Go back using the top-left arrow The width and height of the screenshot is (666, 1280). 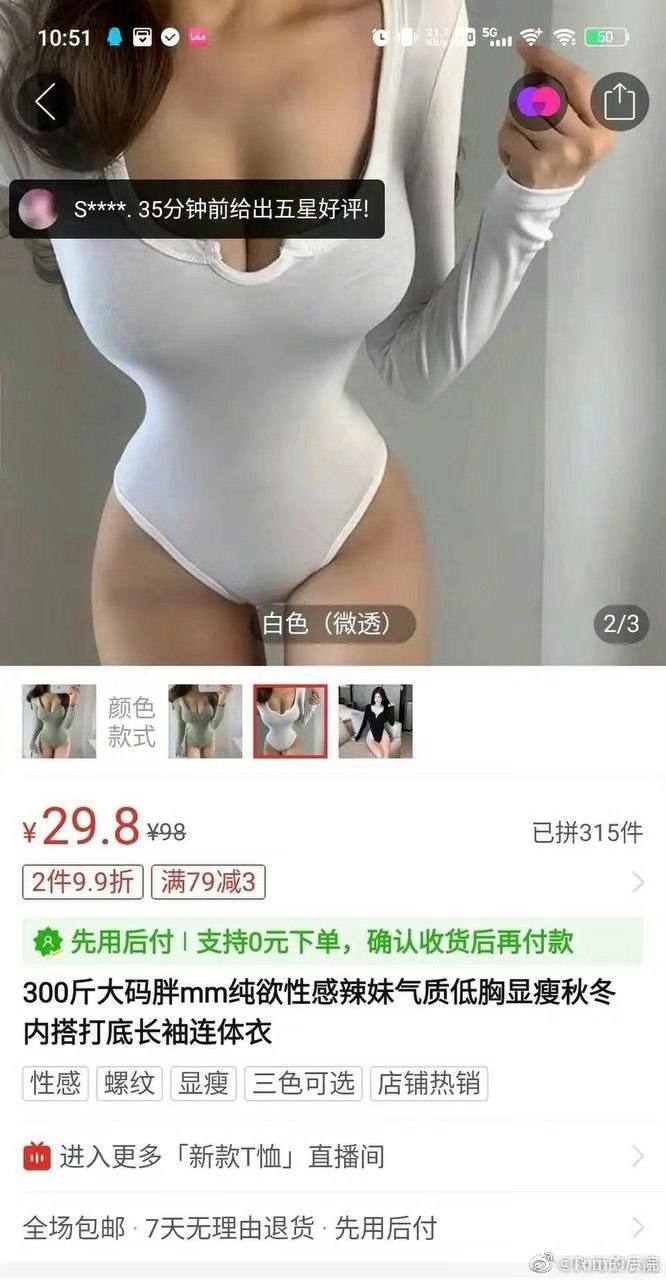(x=46, y=102)
